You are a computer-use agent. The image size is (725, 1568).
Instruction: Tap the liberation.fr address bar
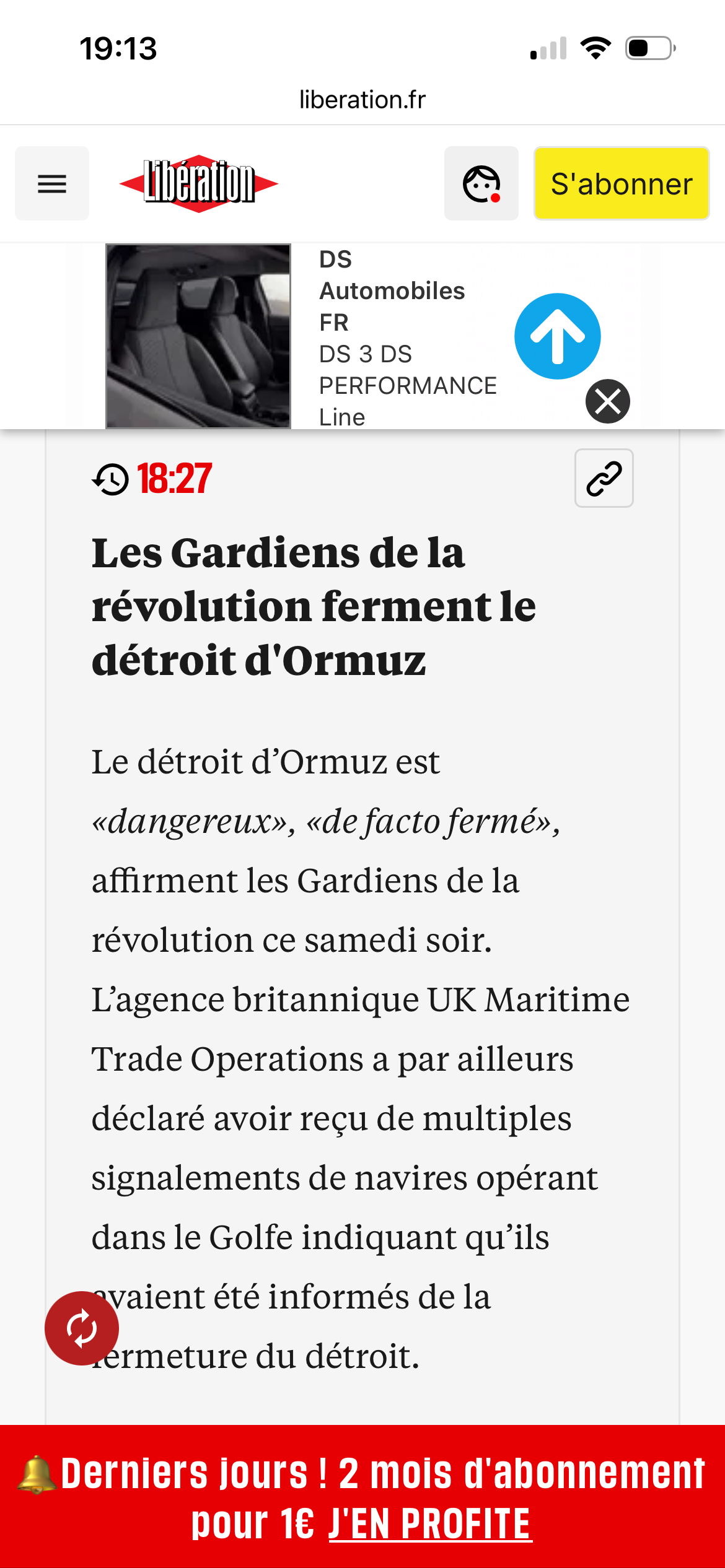362,100
